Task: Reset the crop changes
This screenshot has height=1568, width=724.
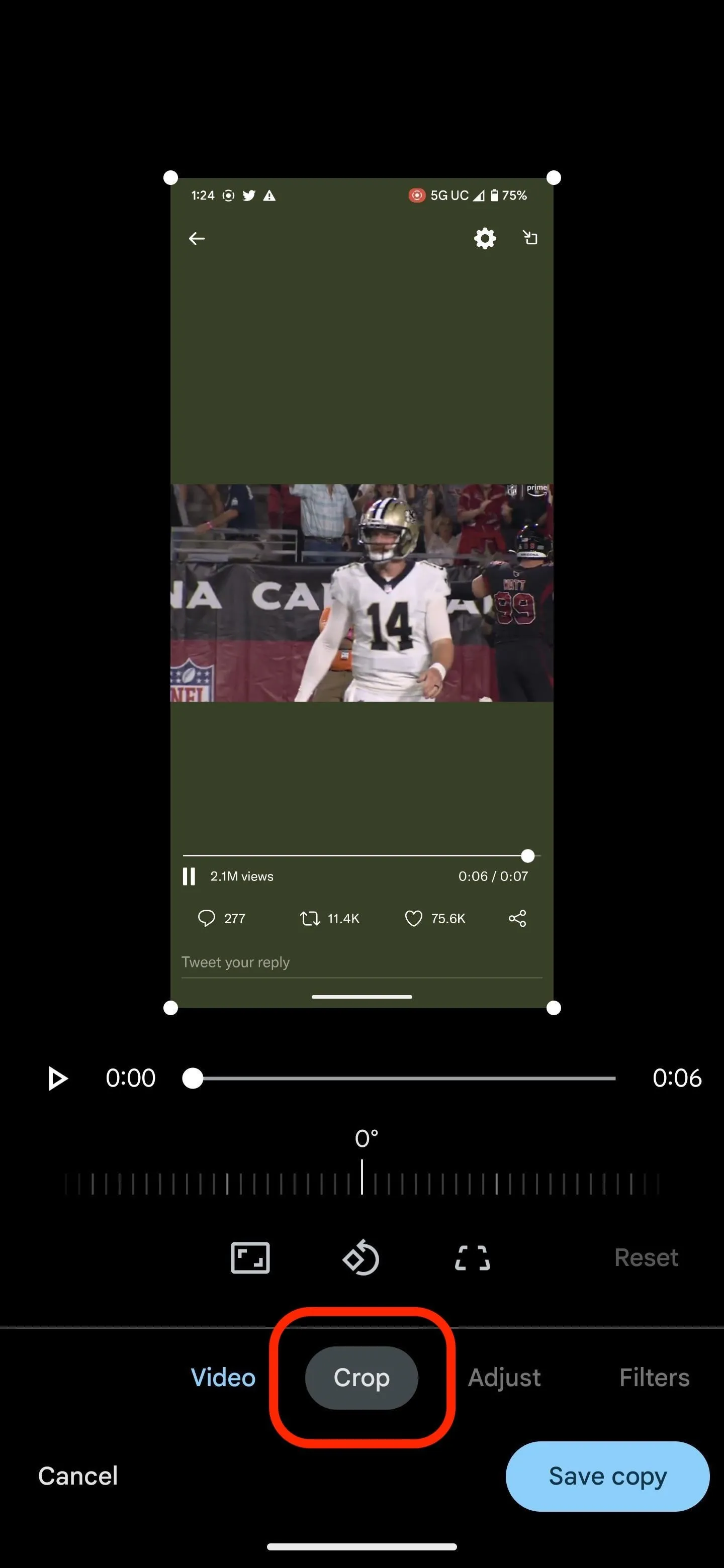Action: coord(646,1257)
